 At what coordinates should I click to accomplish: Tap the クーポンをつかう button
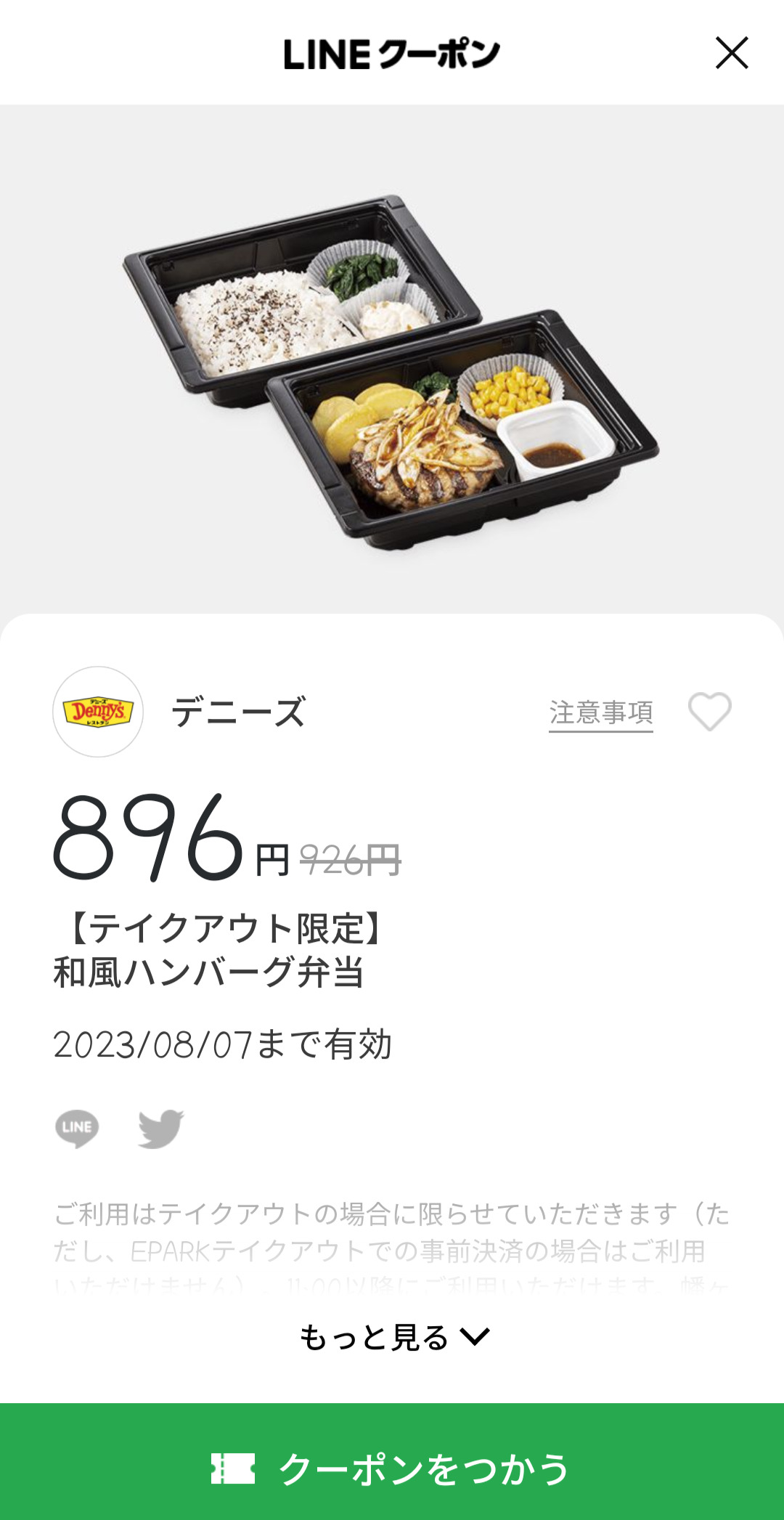tap(392, 1468)
